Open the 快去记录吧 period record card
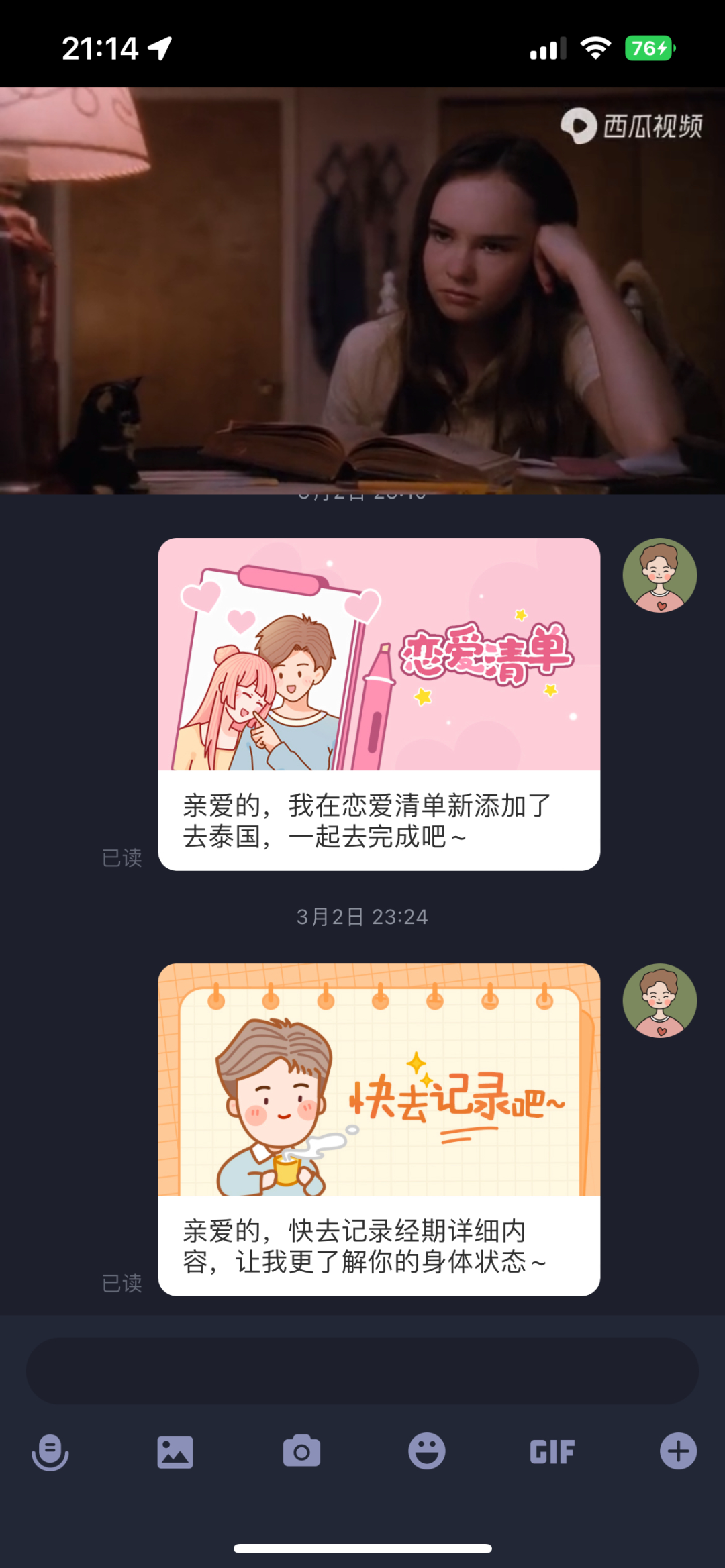The height and width of the screenshot is (1568, 725). coord(379,1129)
